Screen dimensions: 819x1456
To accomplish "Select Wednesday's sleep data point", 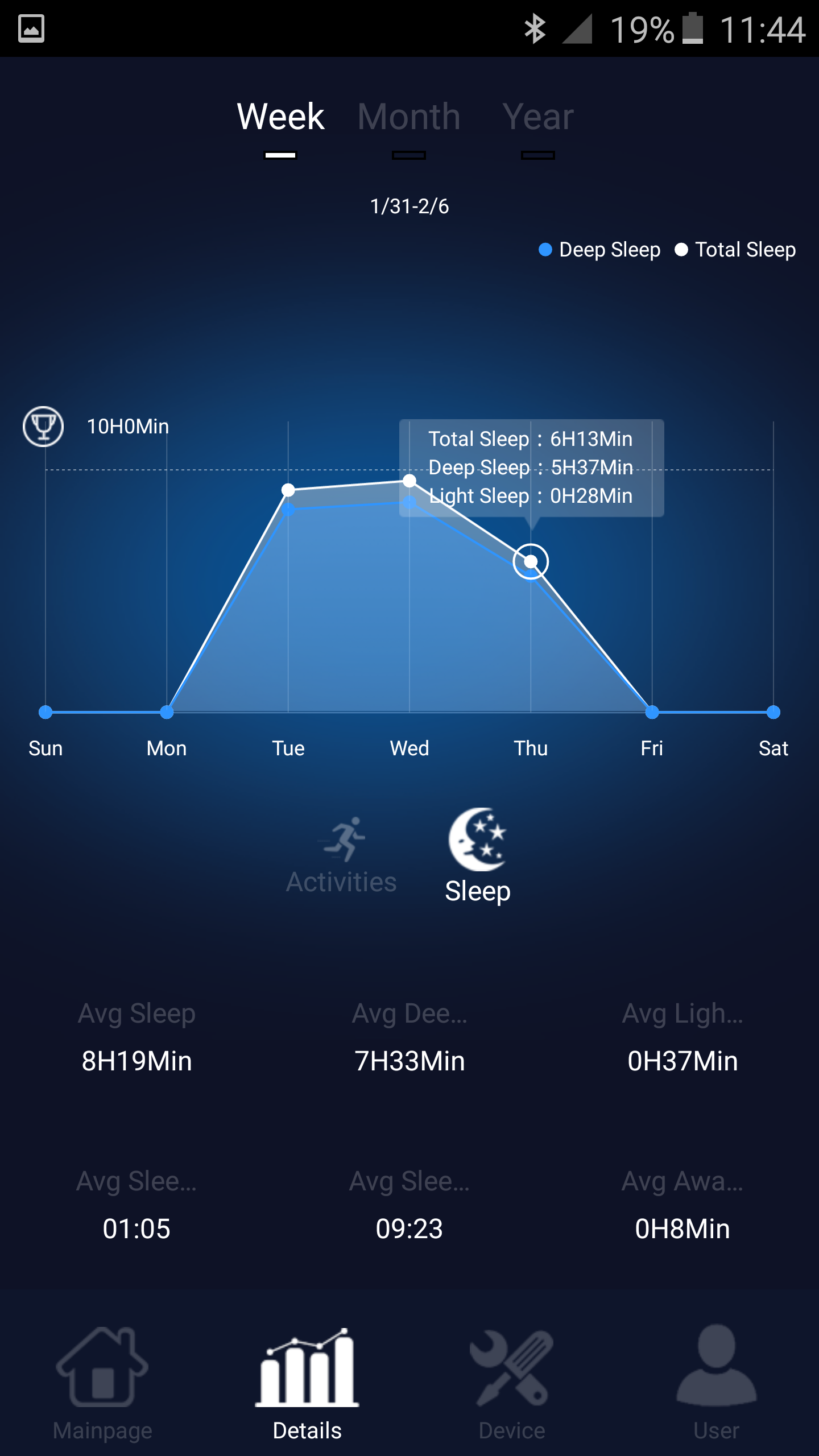I will 409,481.
